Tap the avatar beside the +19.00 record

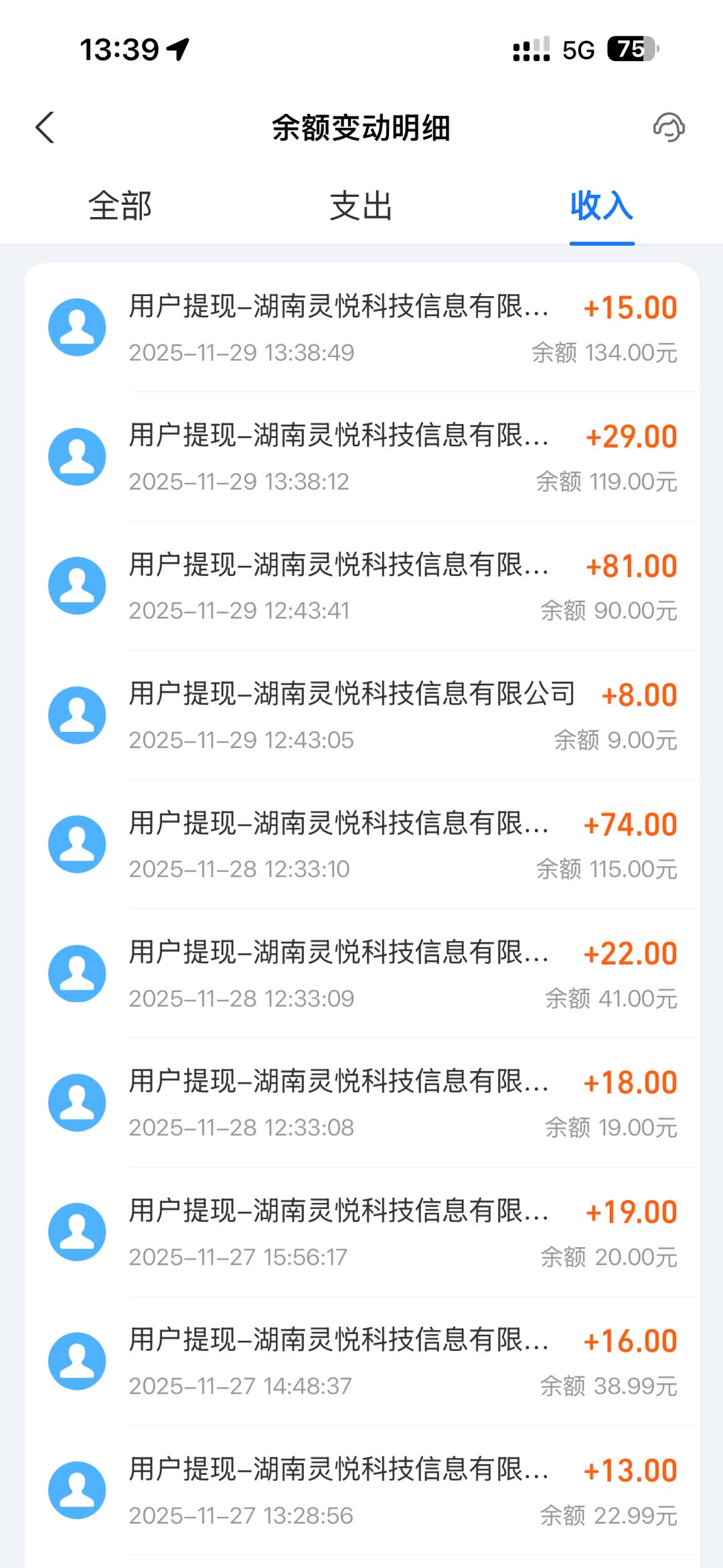(77, 1232)
